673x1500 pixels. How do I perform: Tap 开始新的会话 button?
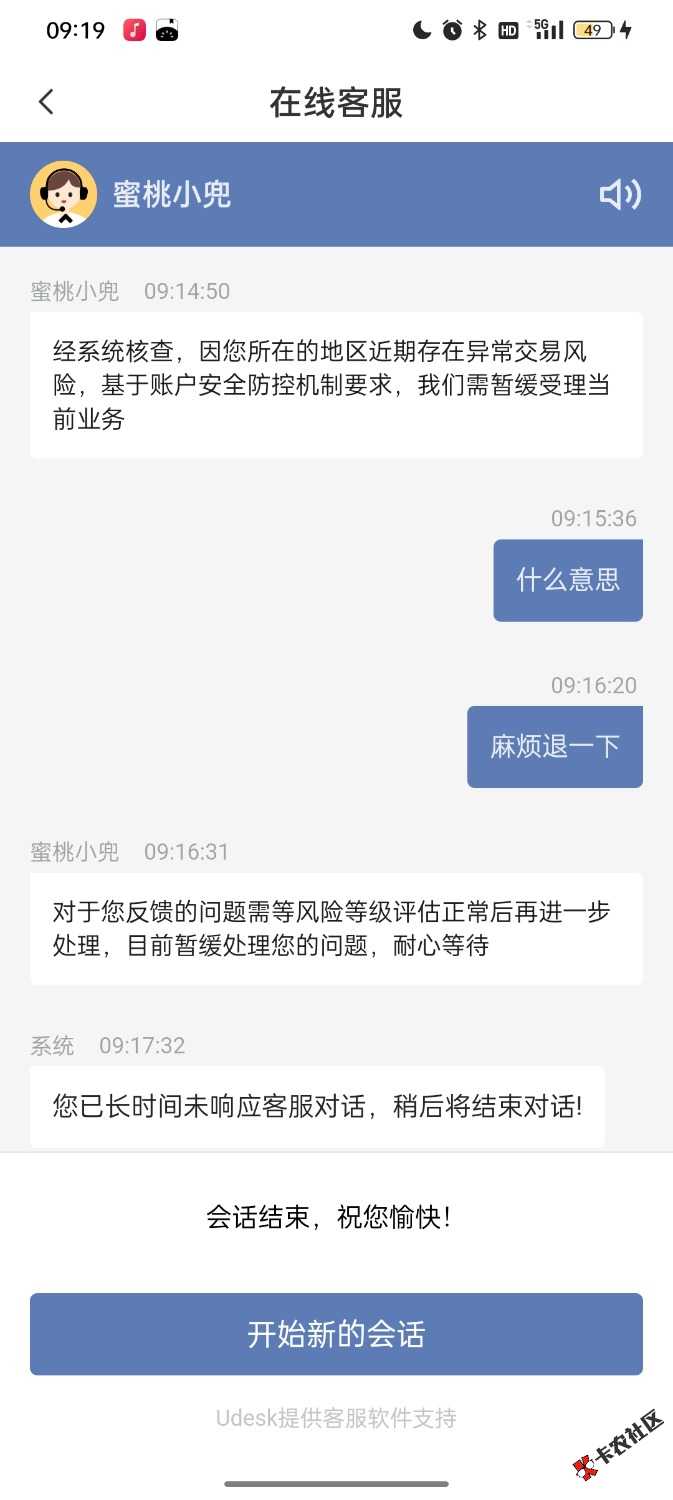pos(336,1334)
